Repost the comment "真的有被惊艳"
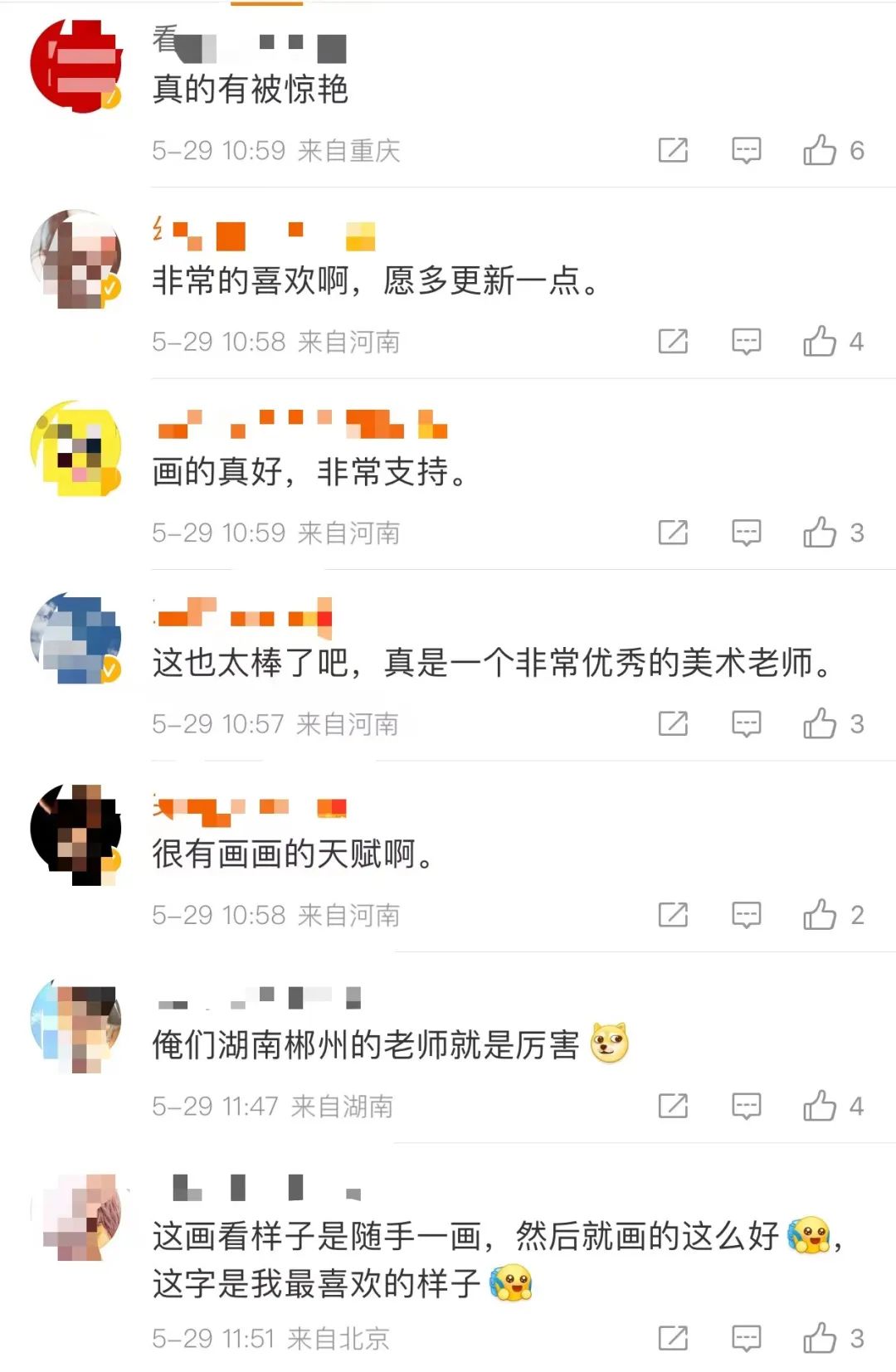Screen dimensions: 896x1372 673,150
